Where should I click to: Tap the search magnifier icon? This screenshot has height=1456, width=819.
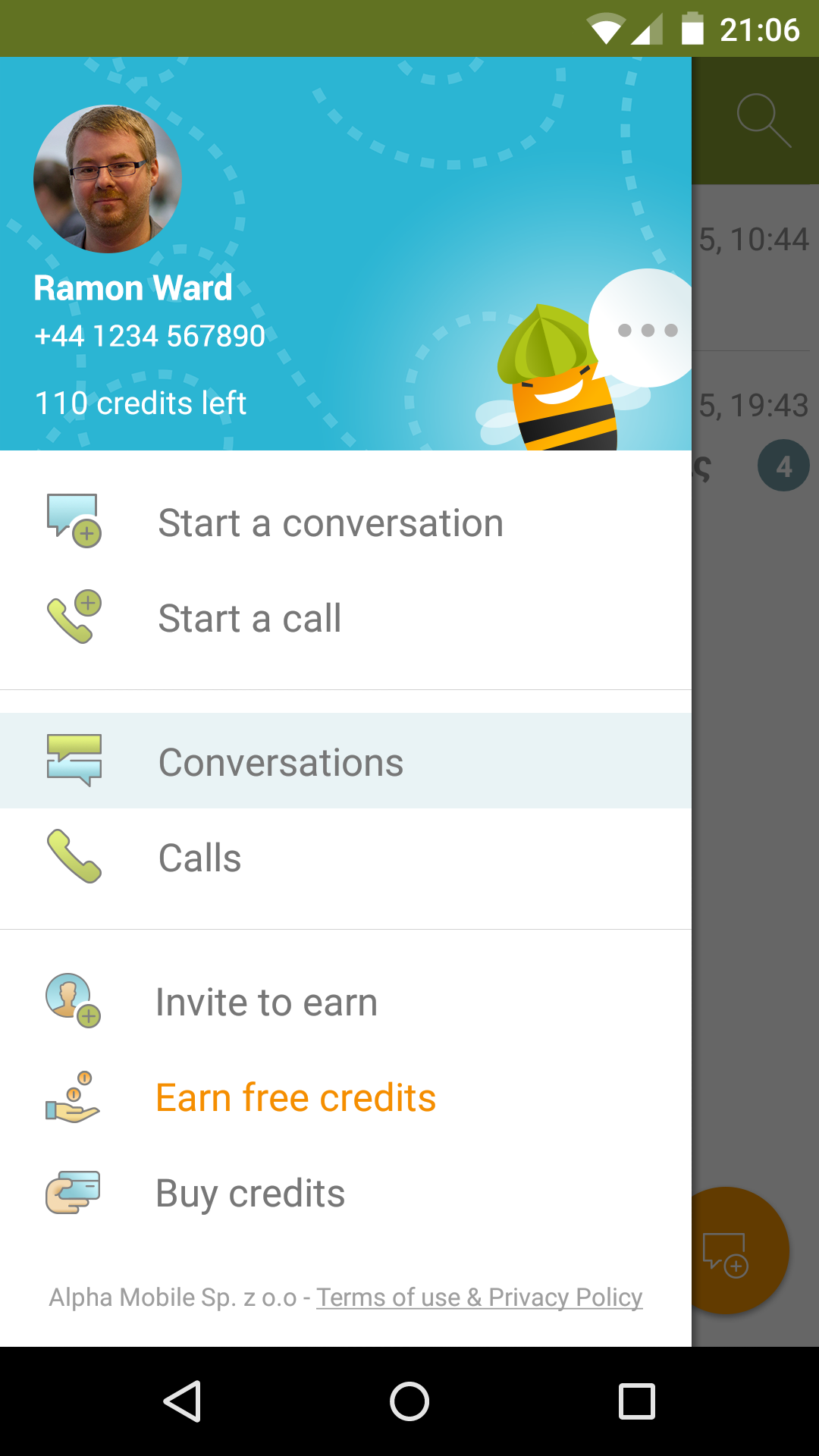point(763,121)
